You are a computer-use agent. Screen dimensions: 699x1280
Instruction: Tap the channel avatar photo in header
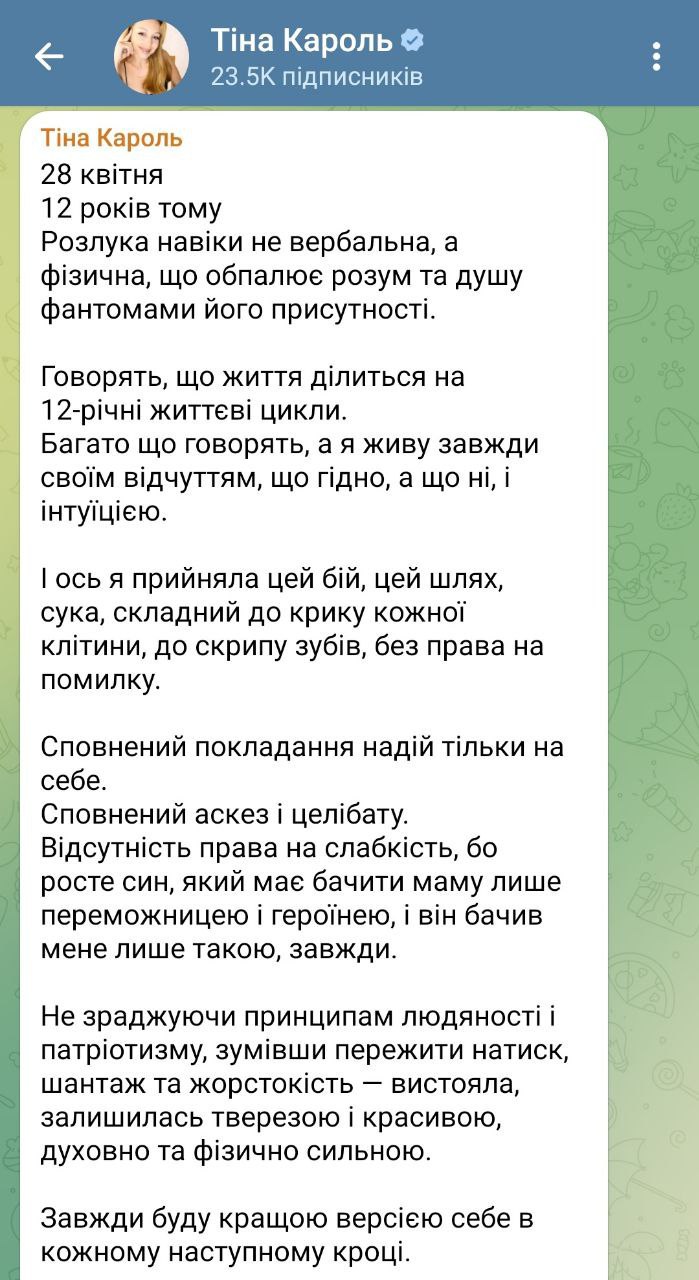point(151,56)
